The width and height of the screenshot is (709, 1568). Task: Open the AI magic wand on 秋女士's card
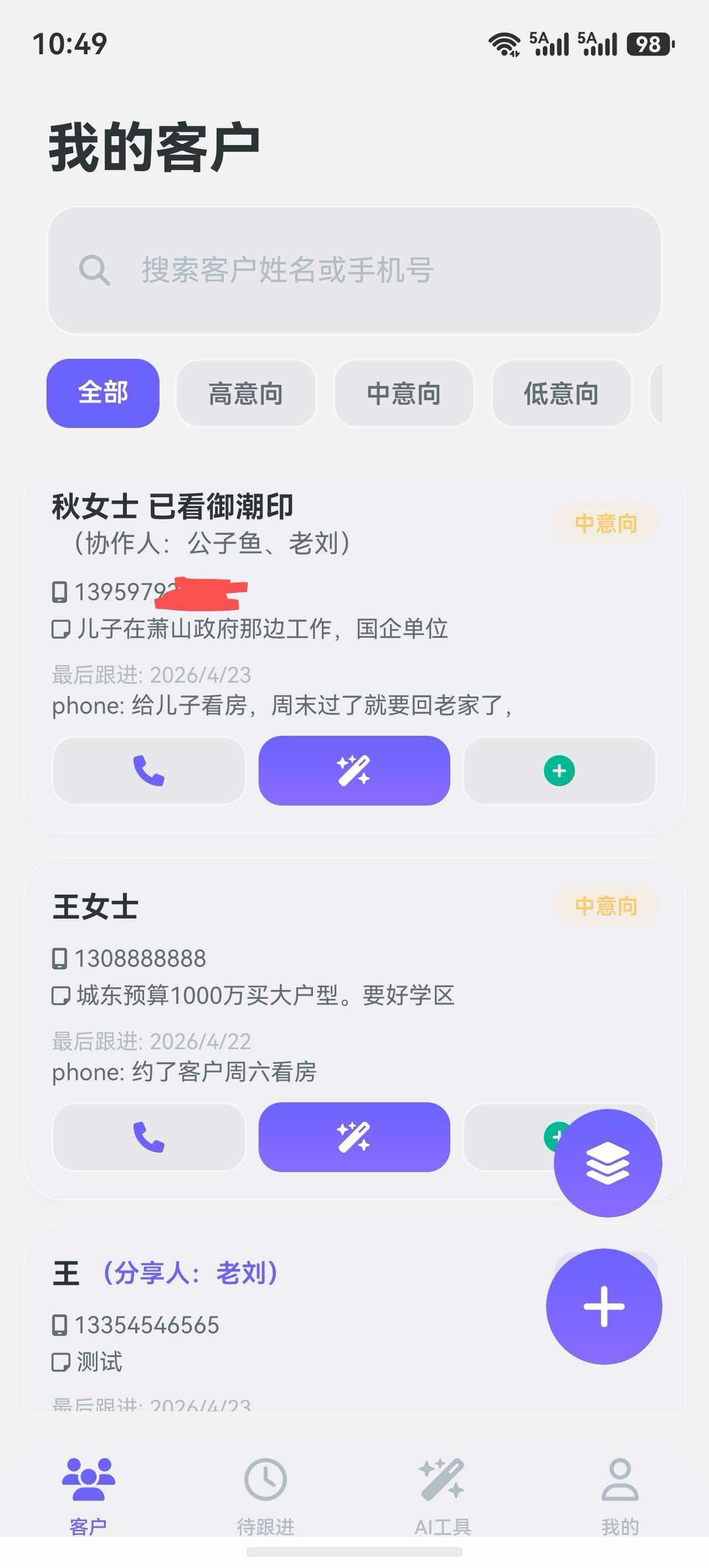coord(354,771)
